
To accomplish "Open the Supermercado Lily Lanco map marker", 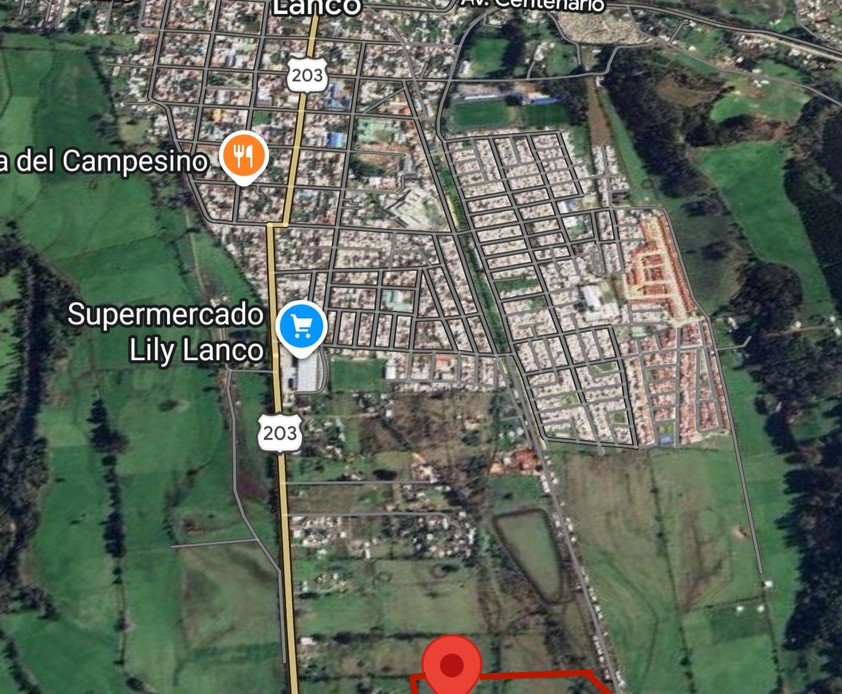I will (301, 328).
